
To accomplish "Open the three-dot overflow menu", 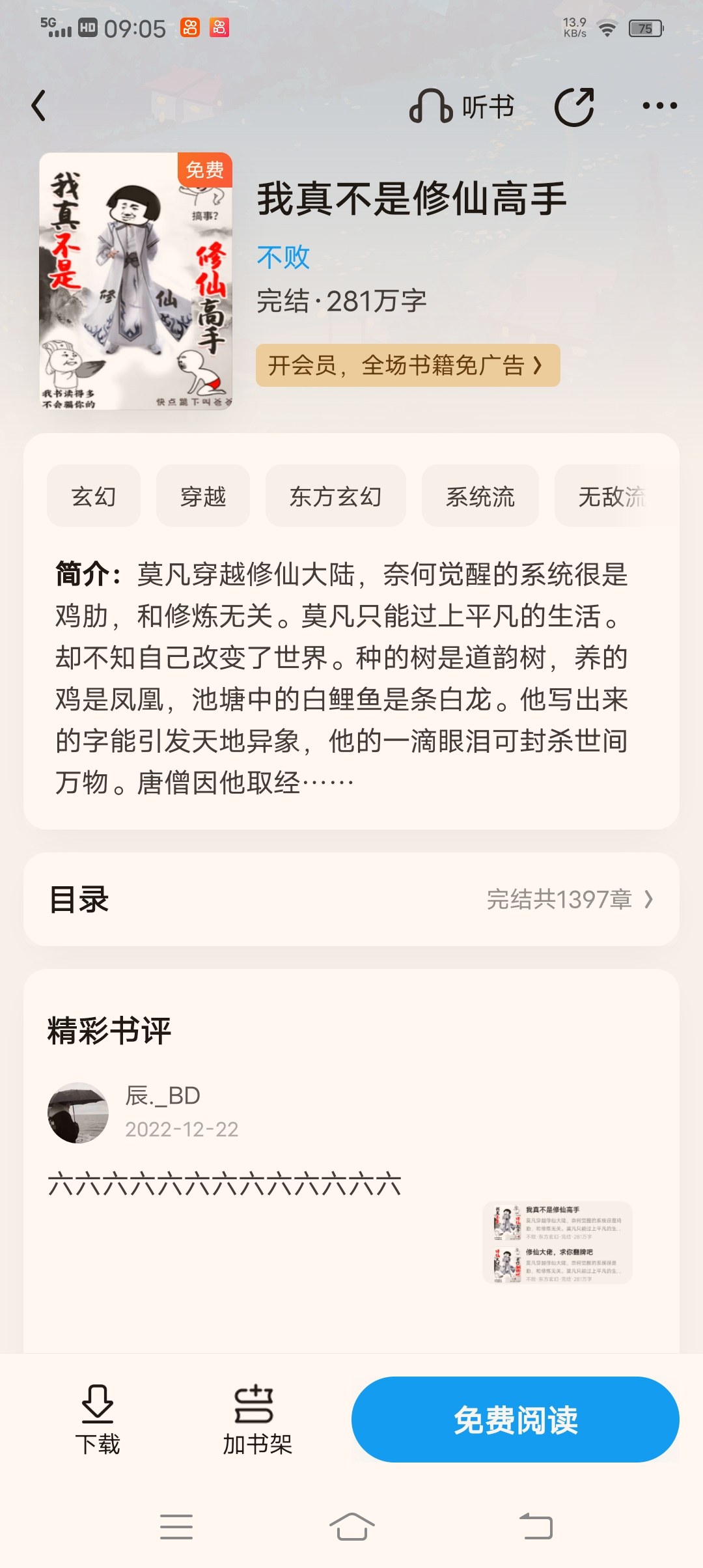I will pos(659,105).
